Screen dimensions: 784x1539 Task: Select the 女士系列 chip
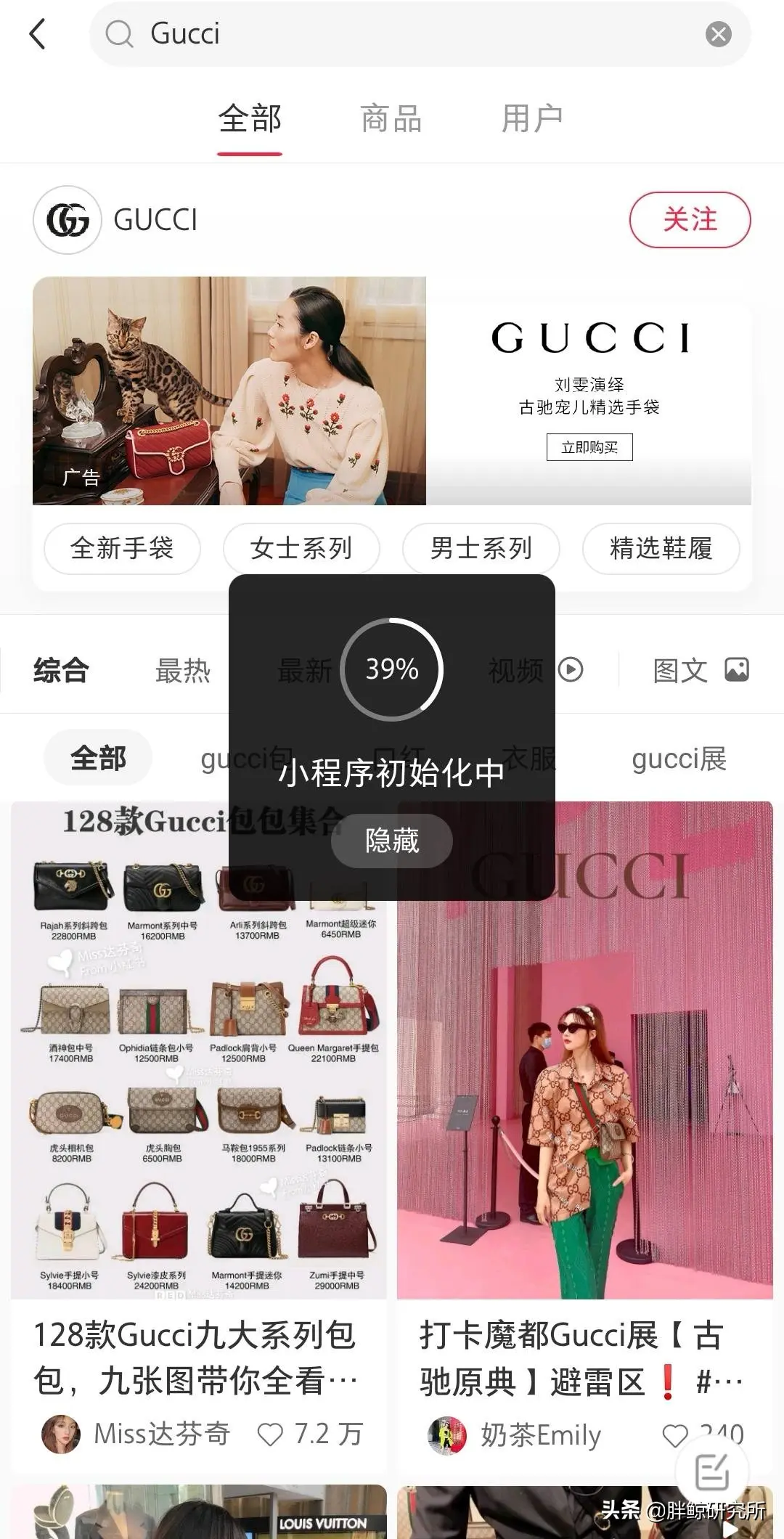(x=301, y=548)
